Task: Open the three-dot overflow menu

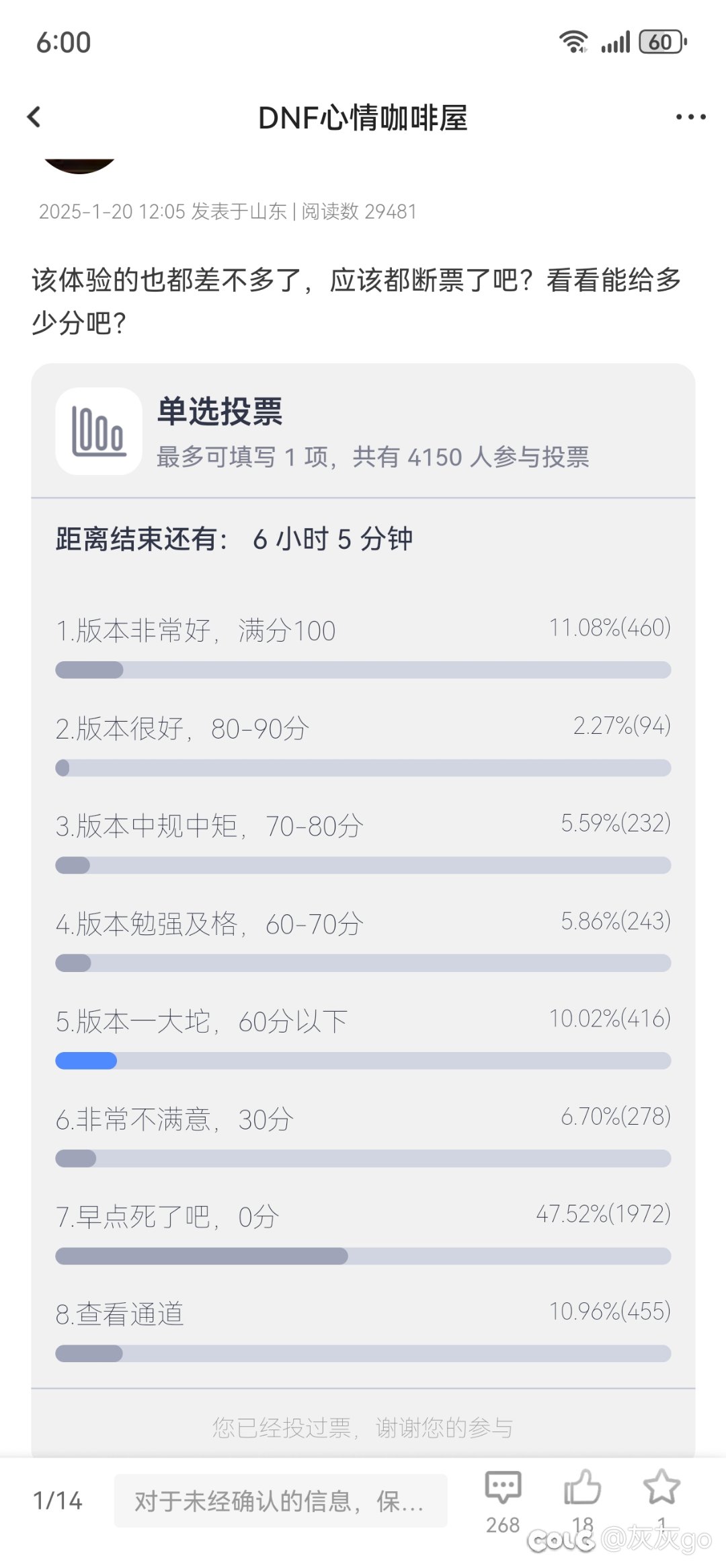Action: (690, 117)
